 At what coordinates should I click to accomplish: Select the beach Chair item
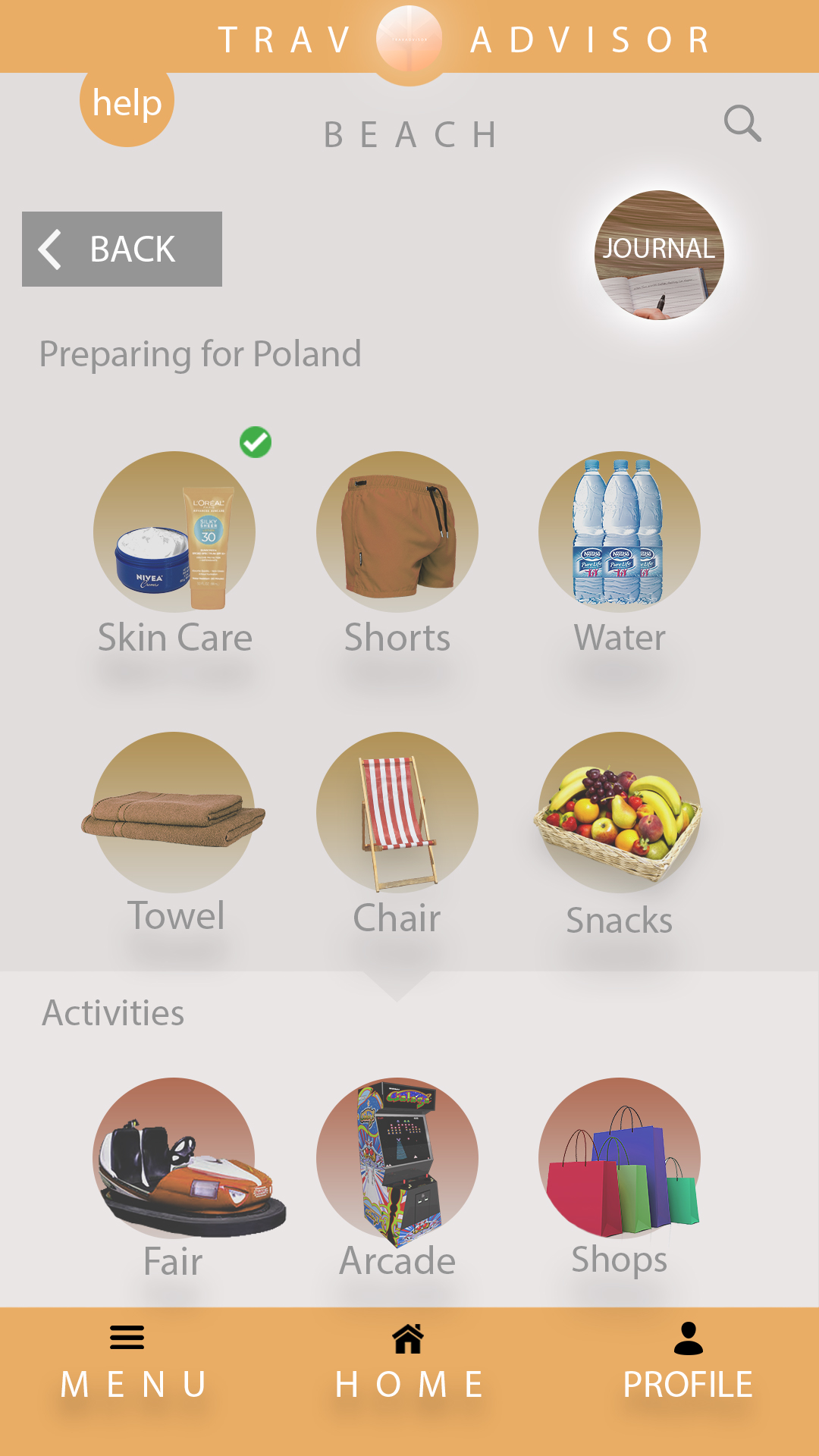tap(397, 813)
